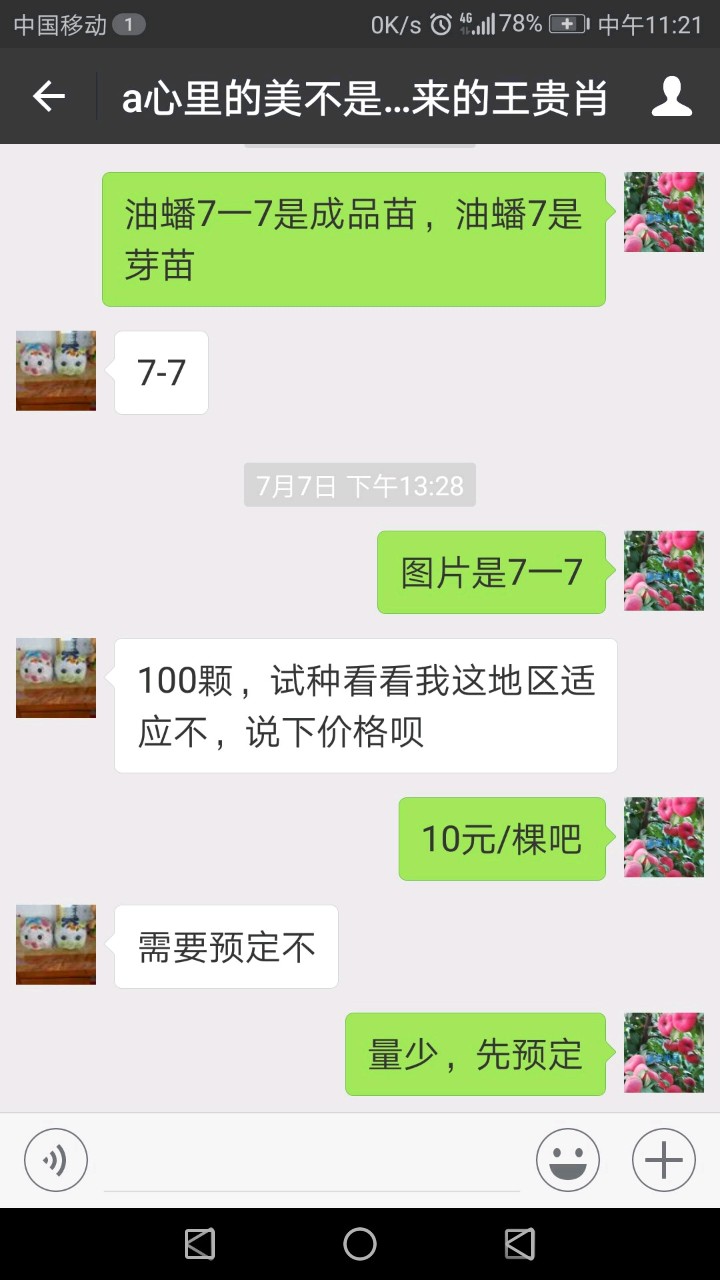Open avatar beside 100颗 message
Screen dimensions: 720x1280
56,678
